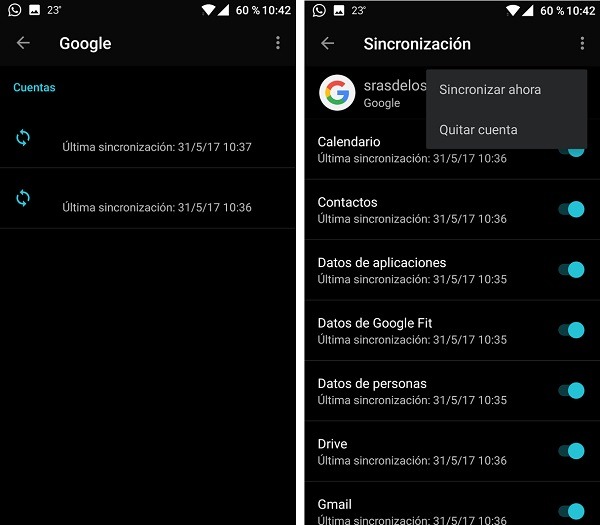Disable Datos de aplicaciones sync

(571, 270)
